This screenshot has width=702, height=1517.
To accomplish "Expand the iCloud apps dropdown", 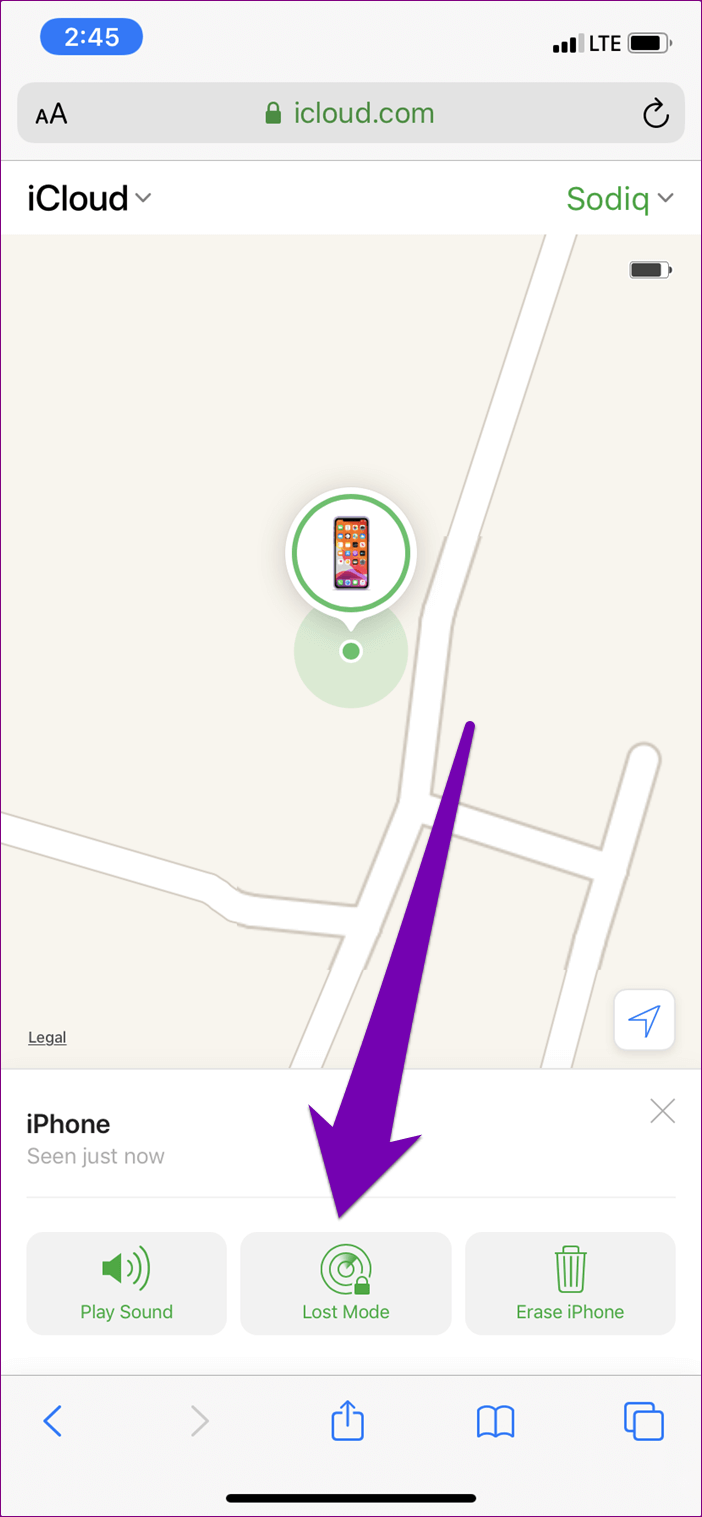I will (x=89, y=198).
